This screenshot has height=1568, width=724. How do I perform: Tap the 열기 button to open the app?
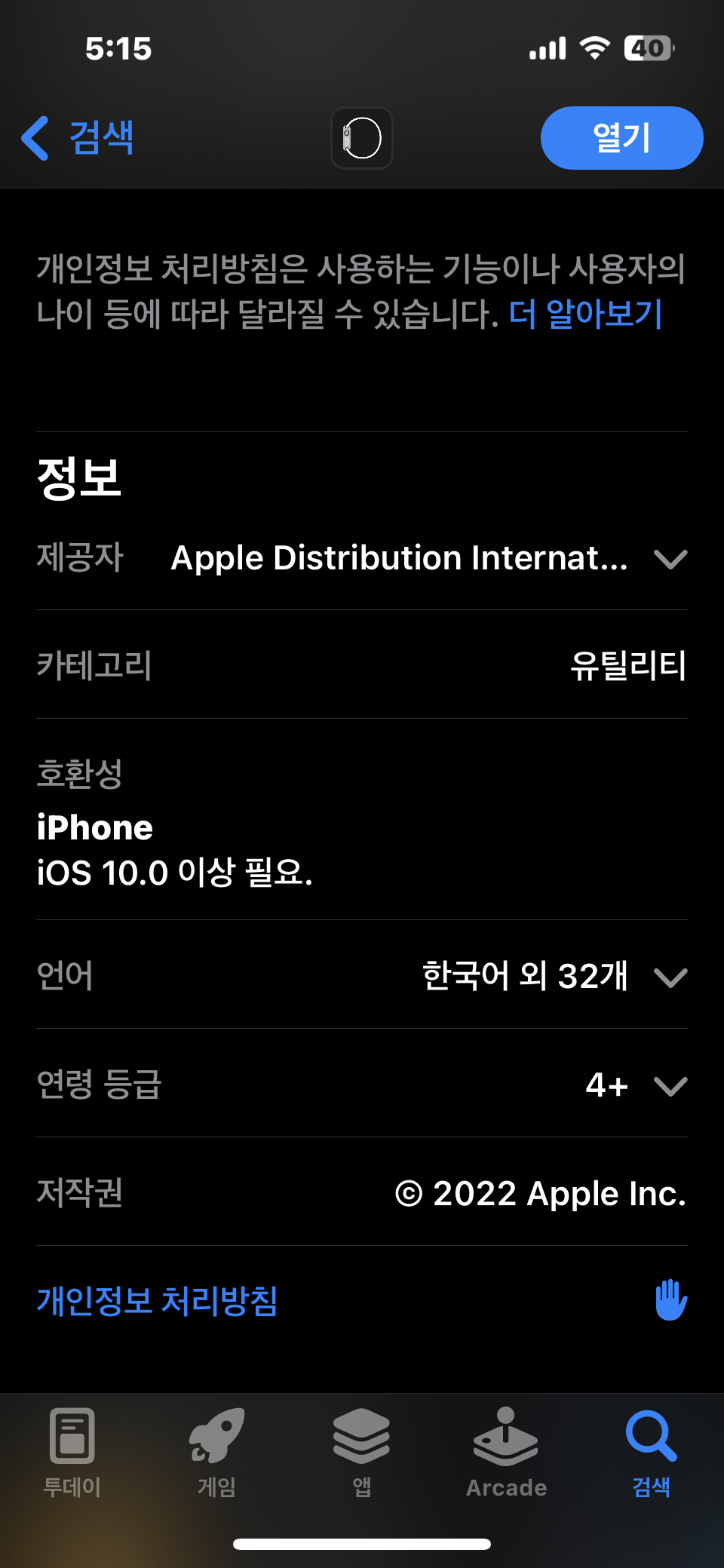click(x=621, y=138)
